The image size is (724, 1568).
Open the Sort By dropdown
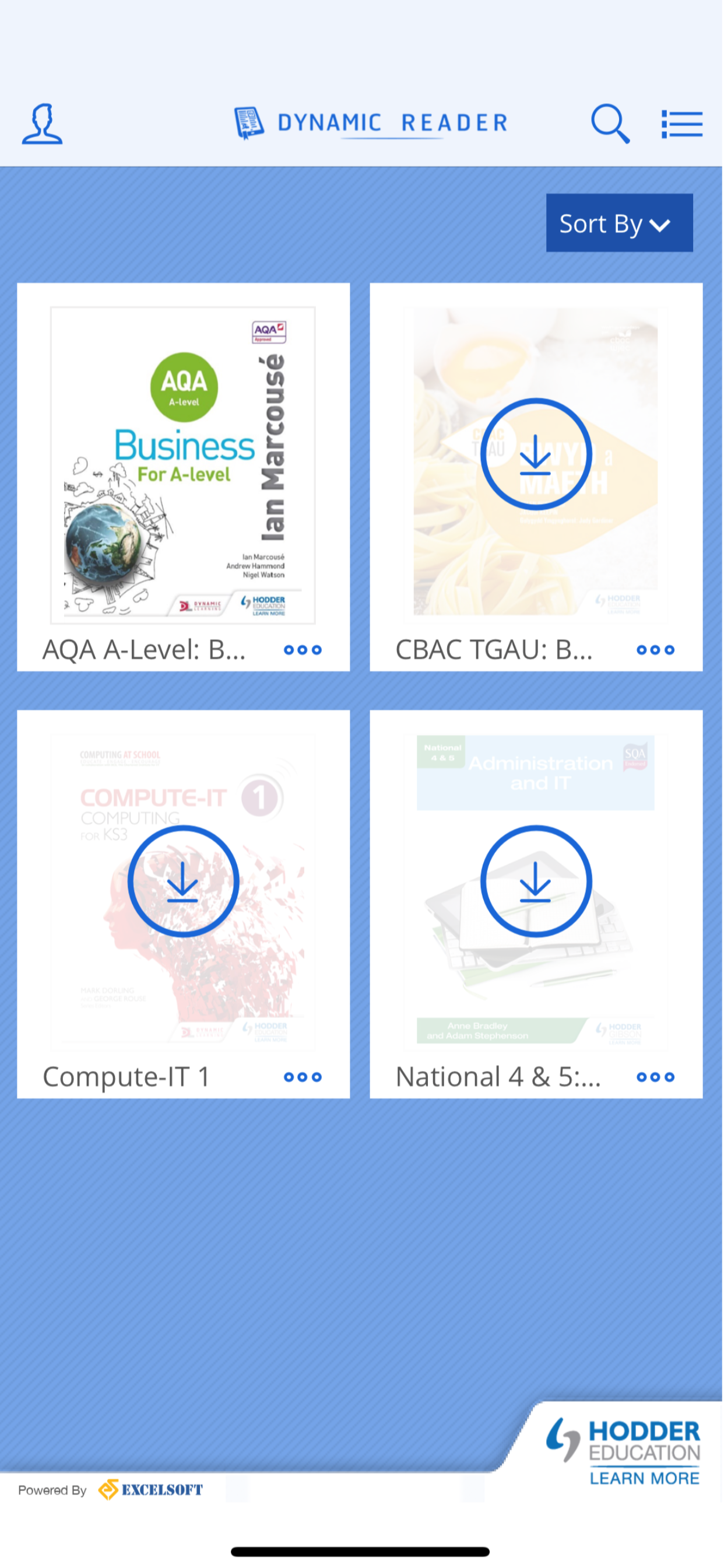618,223
